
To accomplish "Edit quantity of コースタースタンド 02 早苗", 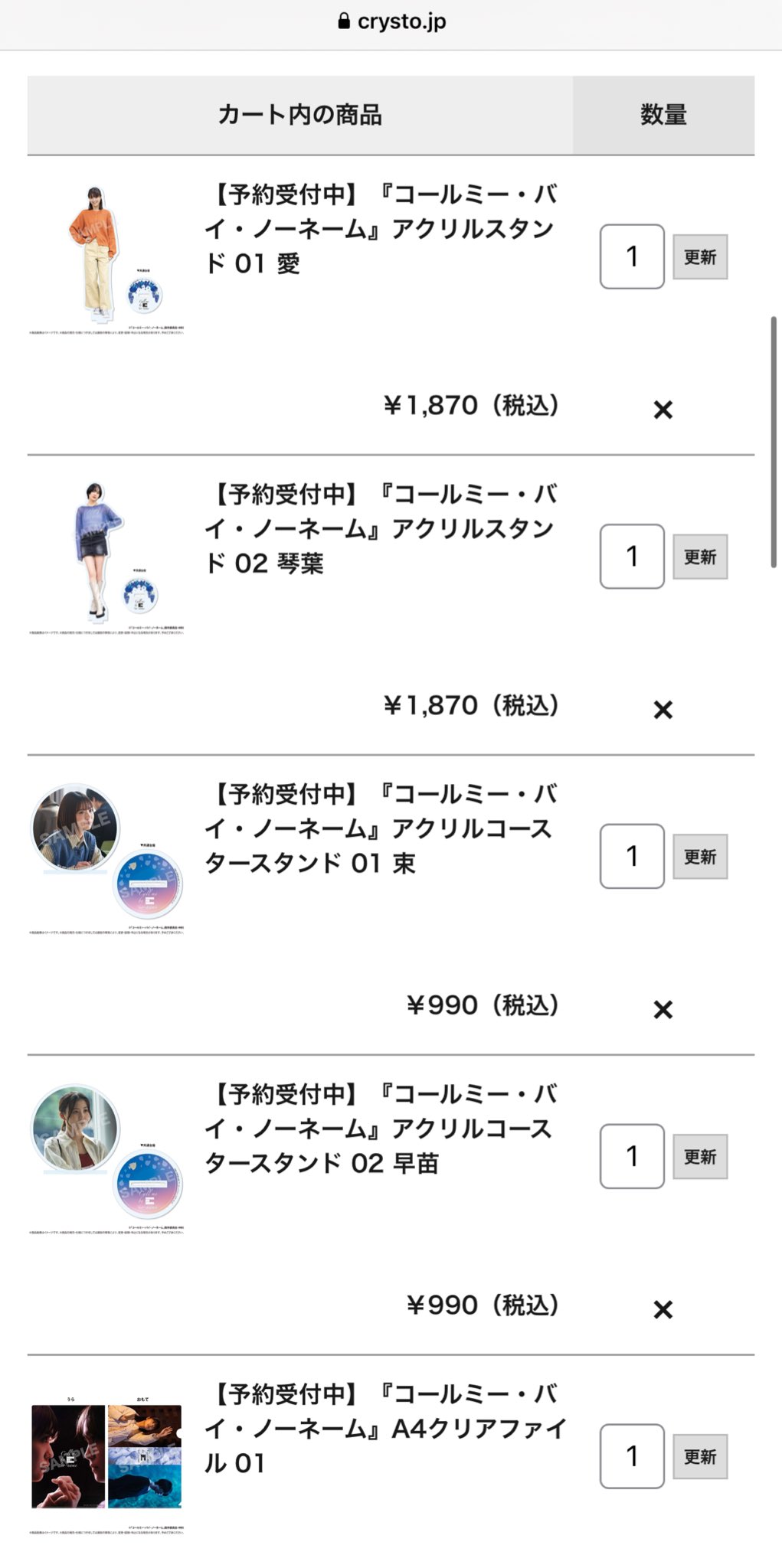I will point(632,1157).
